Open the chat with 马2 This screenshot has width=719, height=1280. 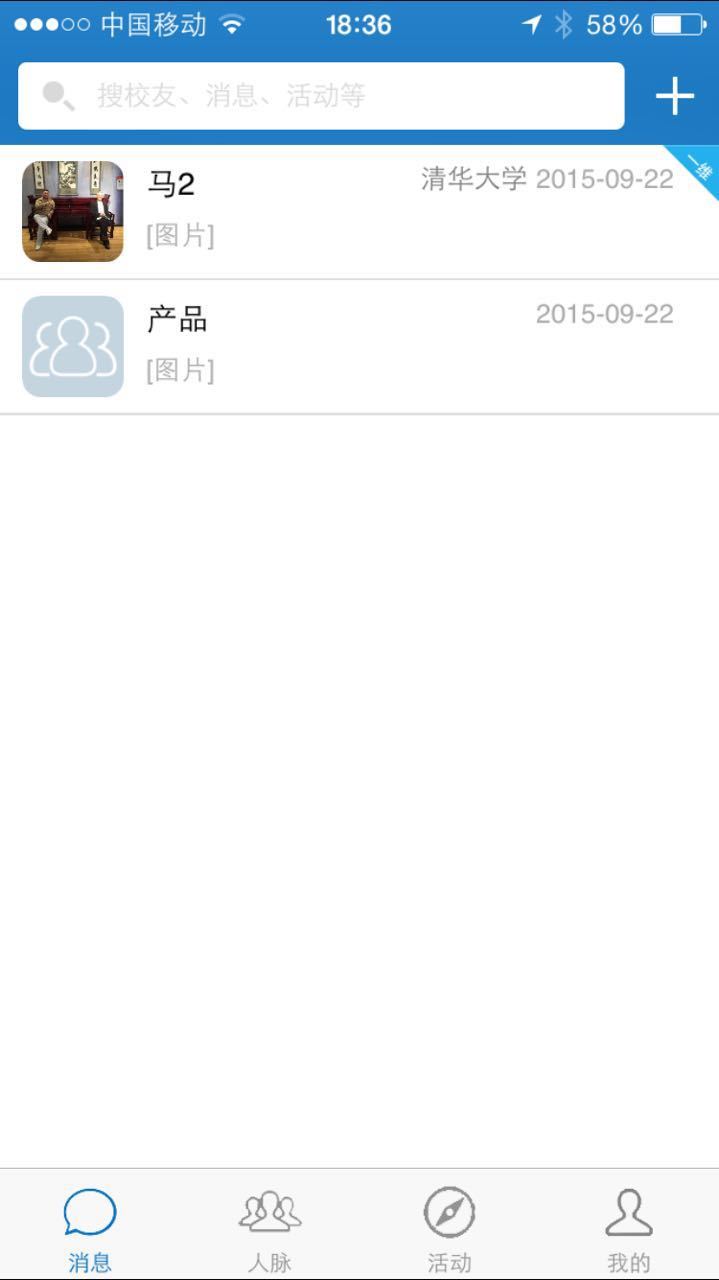coord(360,212)
